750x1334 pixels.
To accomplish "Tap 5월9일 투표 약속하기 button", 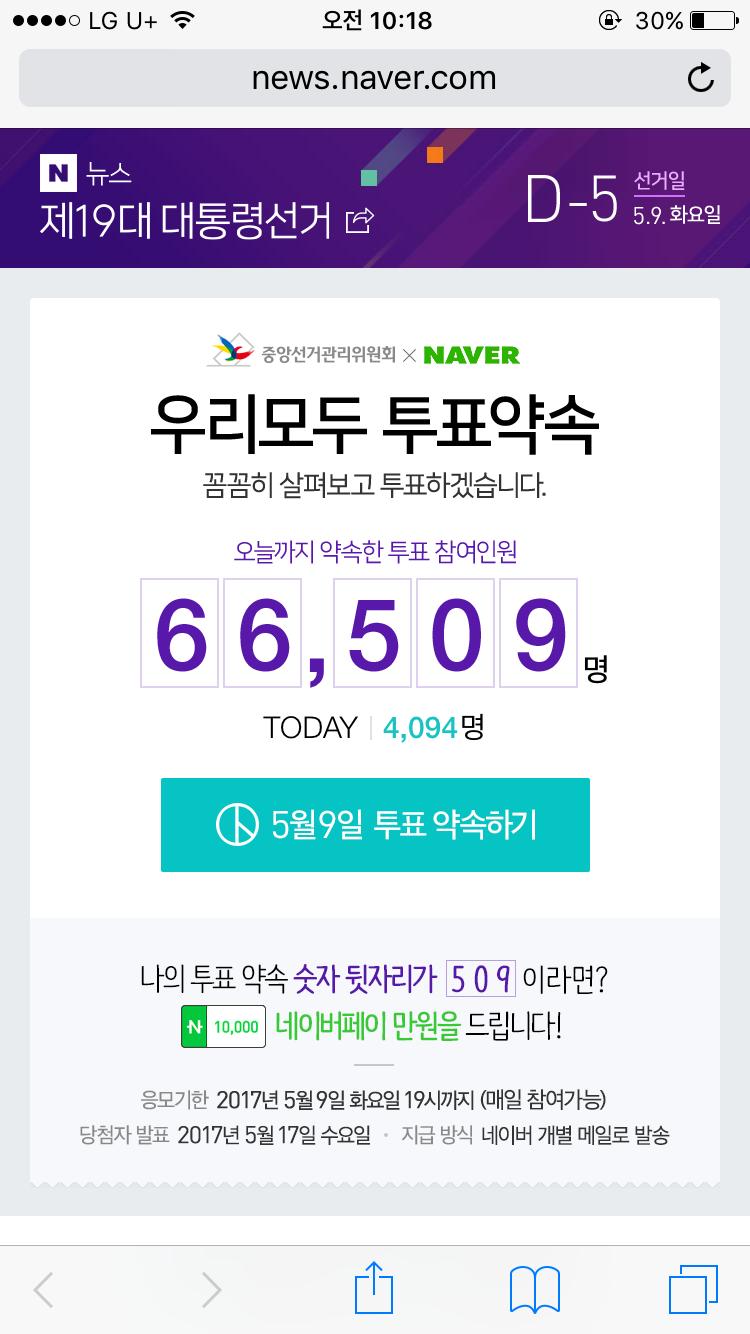I will click(375, 825).
